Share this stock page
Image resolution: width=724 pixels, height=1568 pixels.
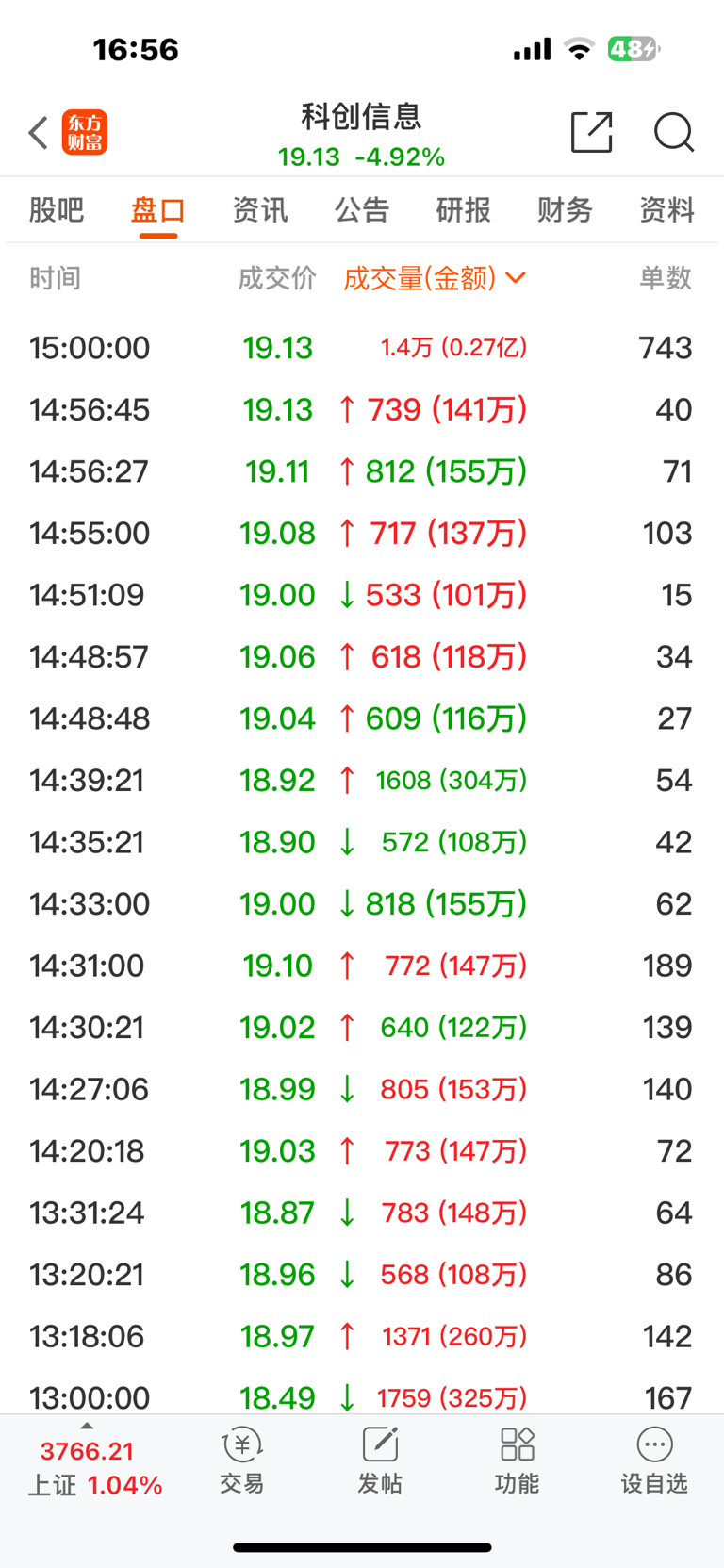pos(592,132)
